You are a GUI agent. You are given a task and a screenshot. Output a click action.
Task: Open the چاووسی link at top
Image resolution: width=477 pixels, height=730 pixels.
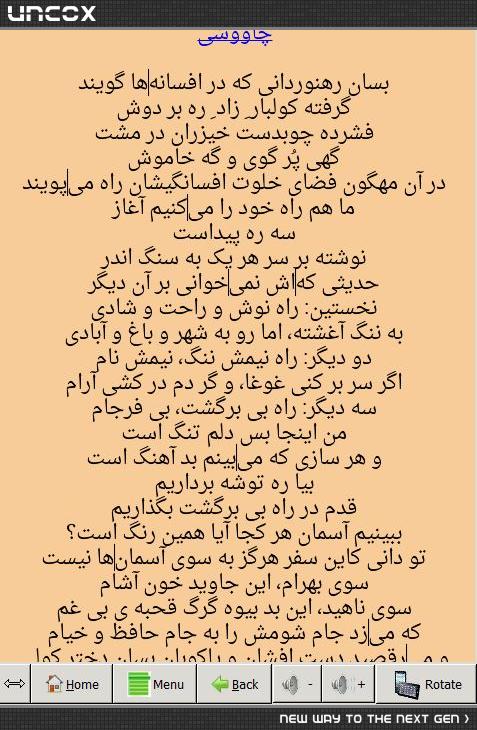click(235, 37)
